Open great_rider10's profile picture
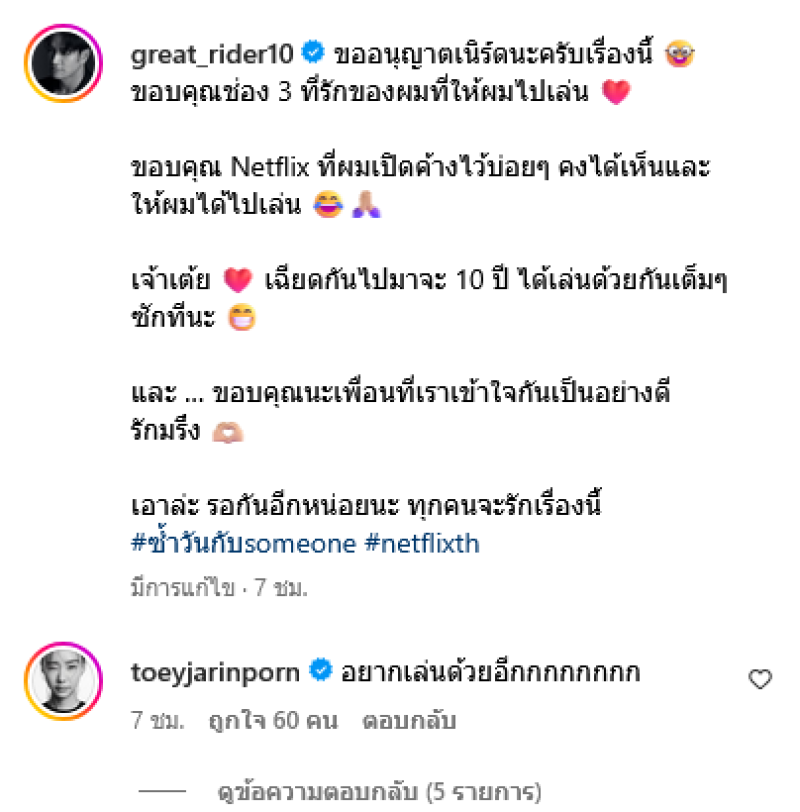The image size is (800, 812). [64, 64]
